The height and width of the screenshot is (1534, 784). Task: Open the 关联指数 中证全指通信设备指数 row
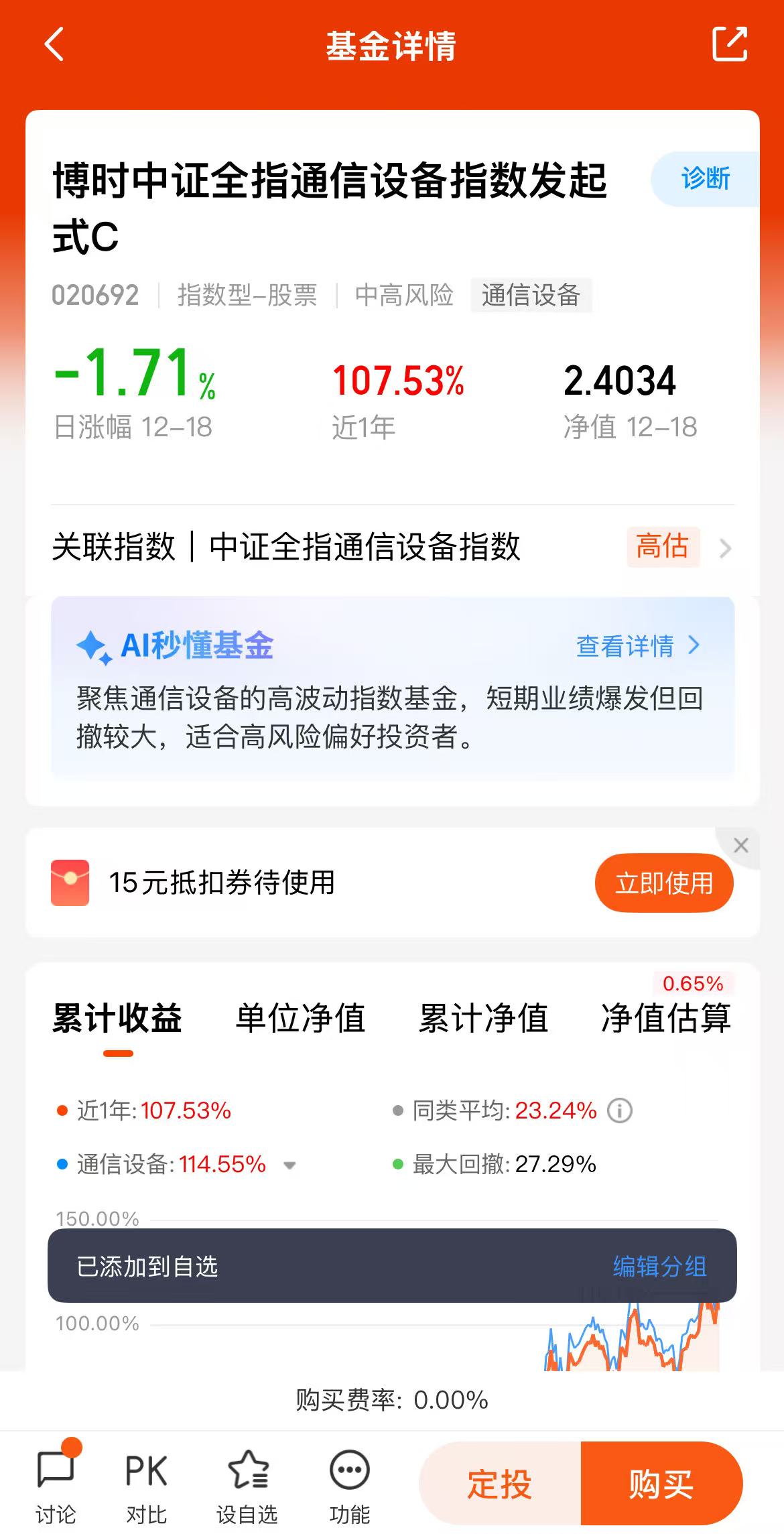tap(393, 547)
